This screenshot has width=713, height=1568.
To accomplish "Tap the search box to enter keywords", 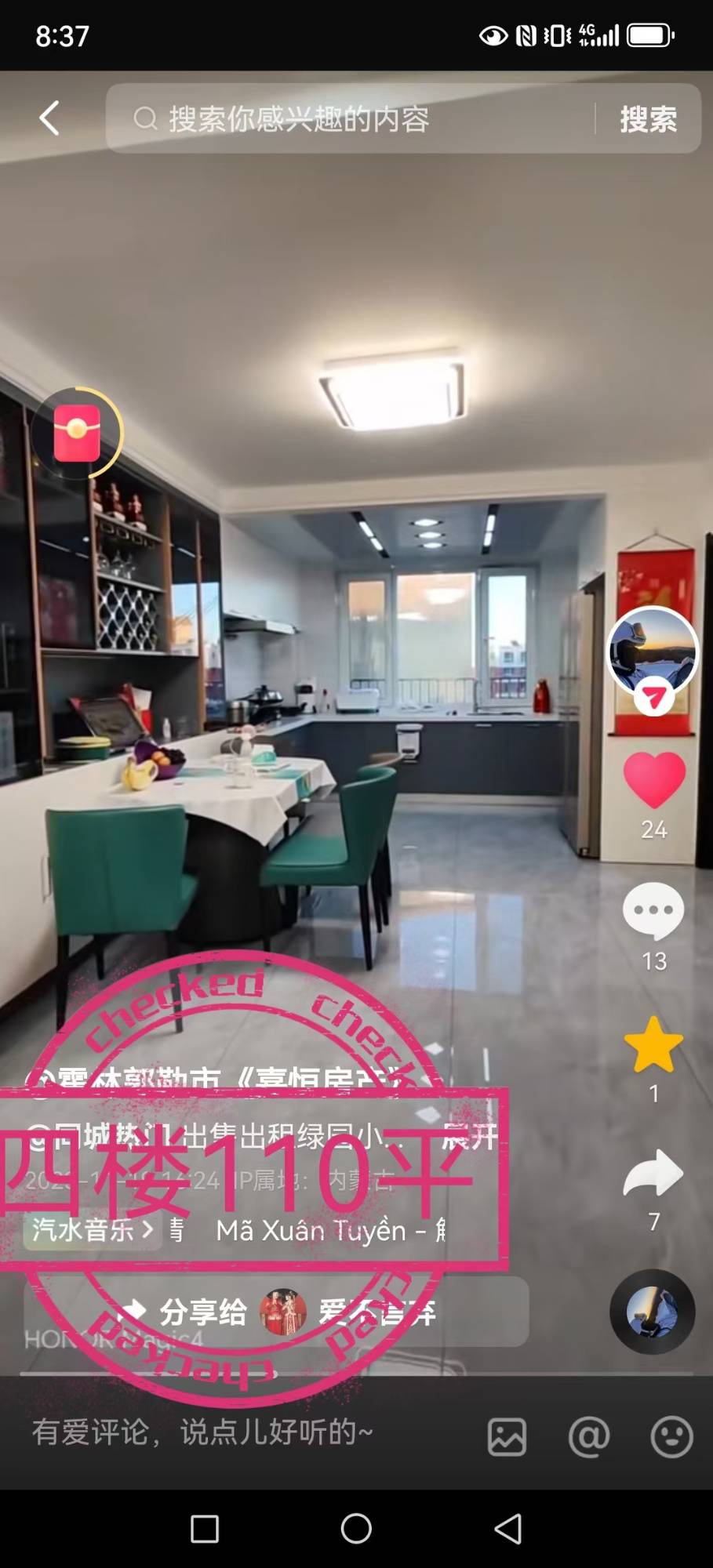I will [350, 118].
